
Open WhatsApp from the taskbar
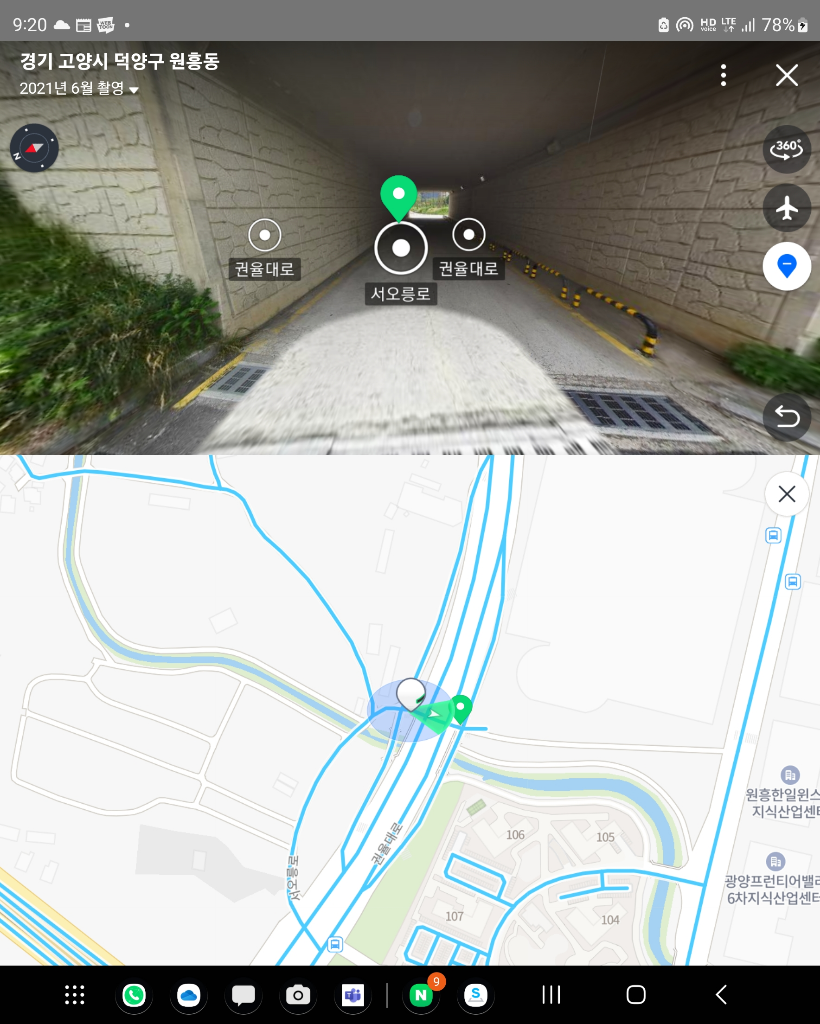coord(134,995)
